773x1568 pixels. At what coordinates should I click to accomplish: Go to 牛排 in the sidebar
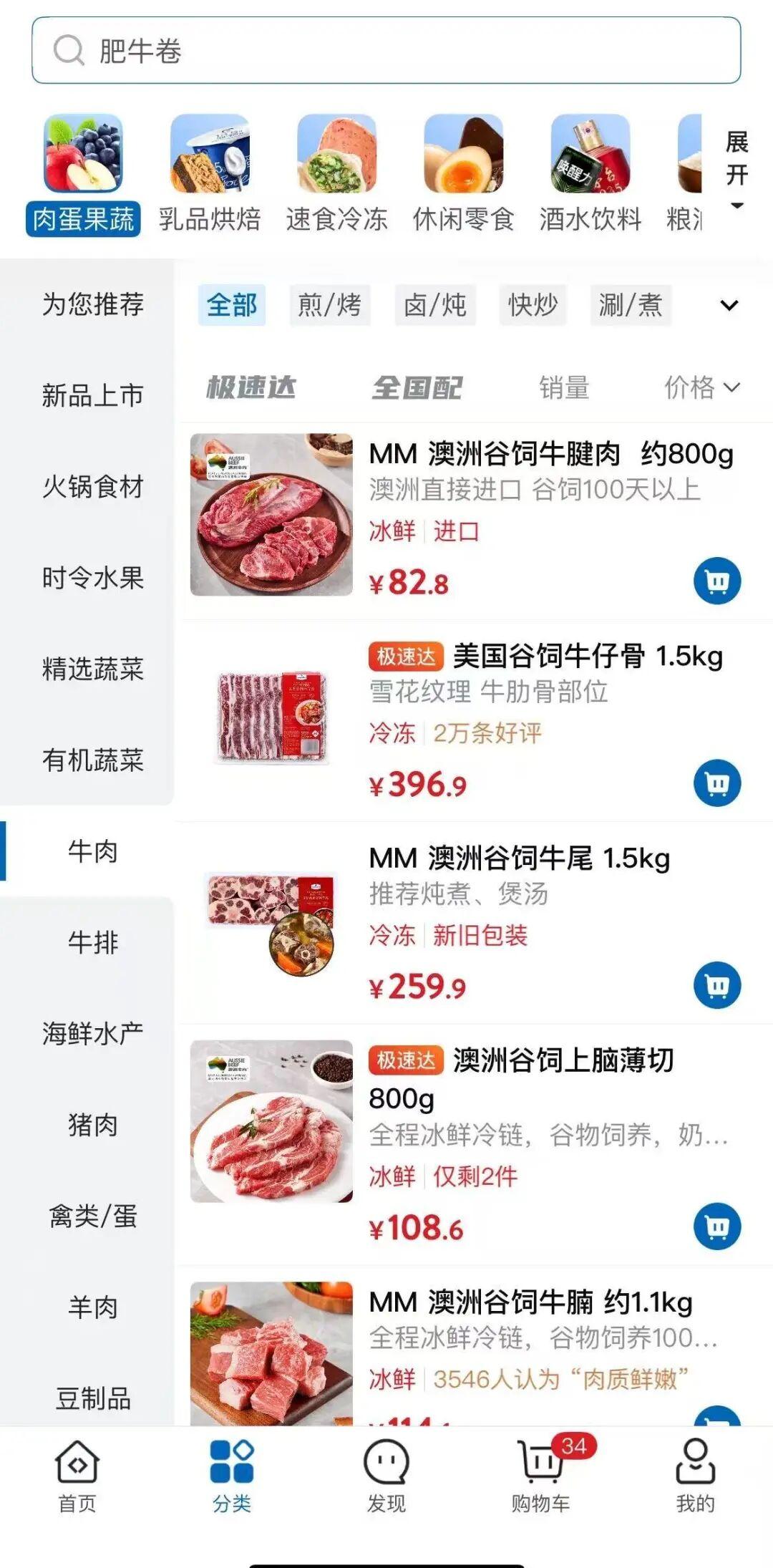point(93,942)
